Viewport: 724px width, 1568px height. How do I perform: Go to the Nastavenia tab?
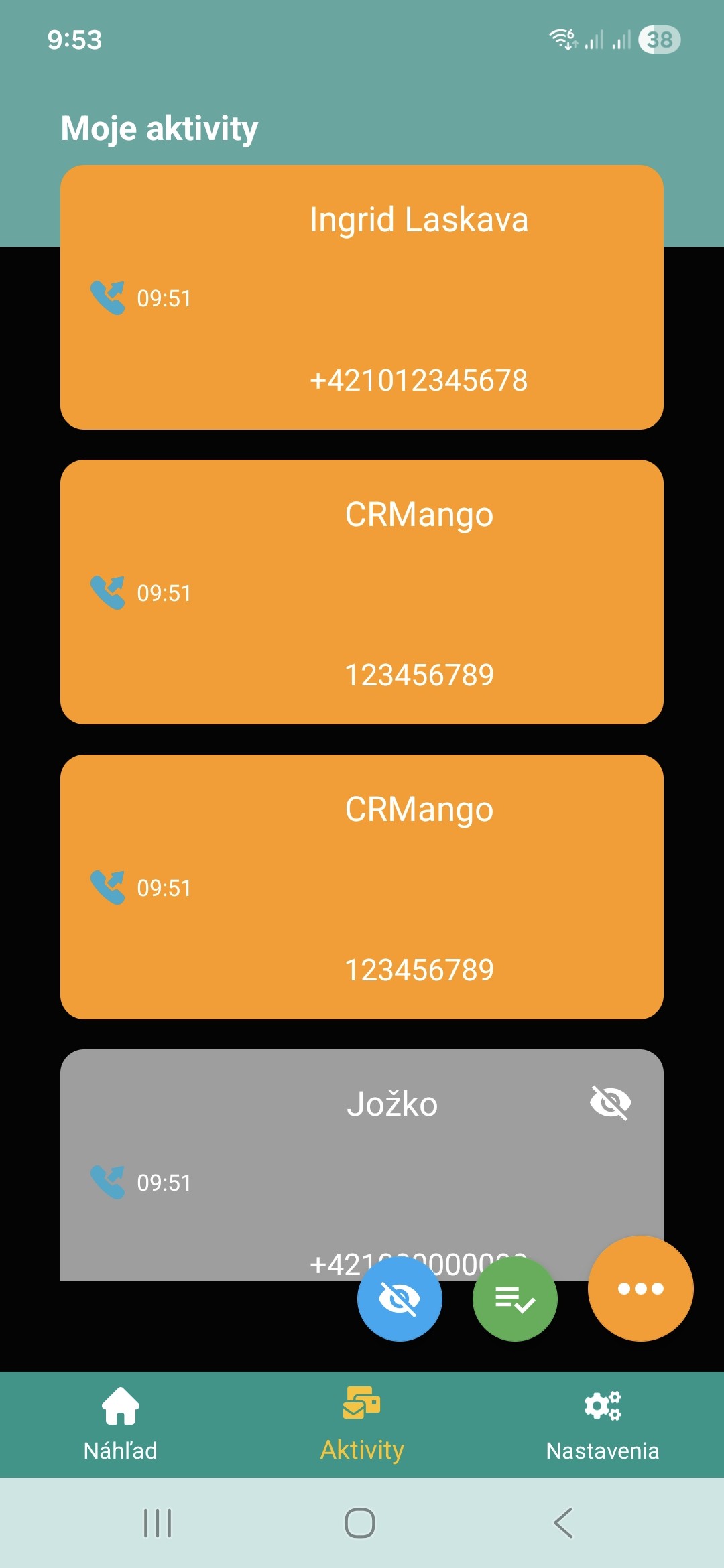tap(603, 1423)
